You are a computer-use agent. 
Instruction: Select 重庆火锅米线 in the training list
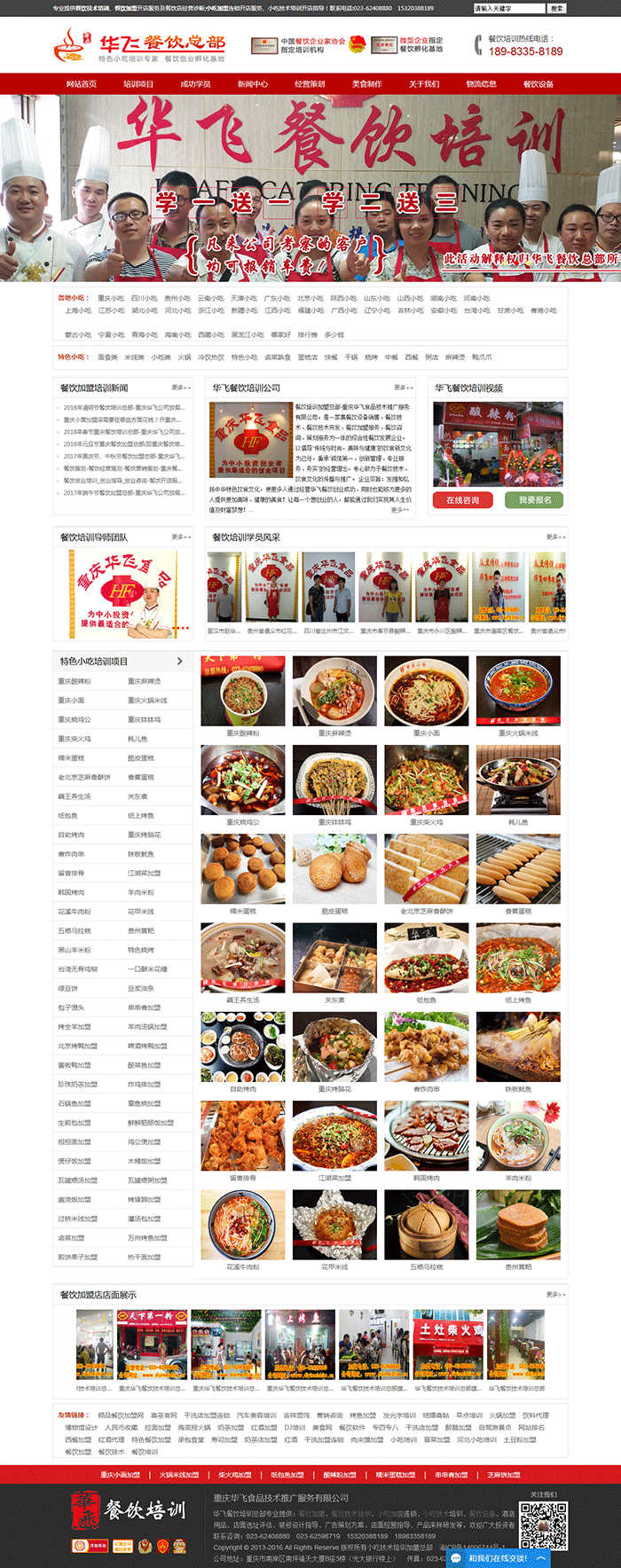pos(147,701)
